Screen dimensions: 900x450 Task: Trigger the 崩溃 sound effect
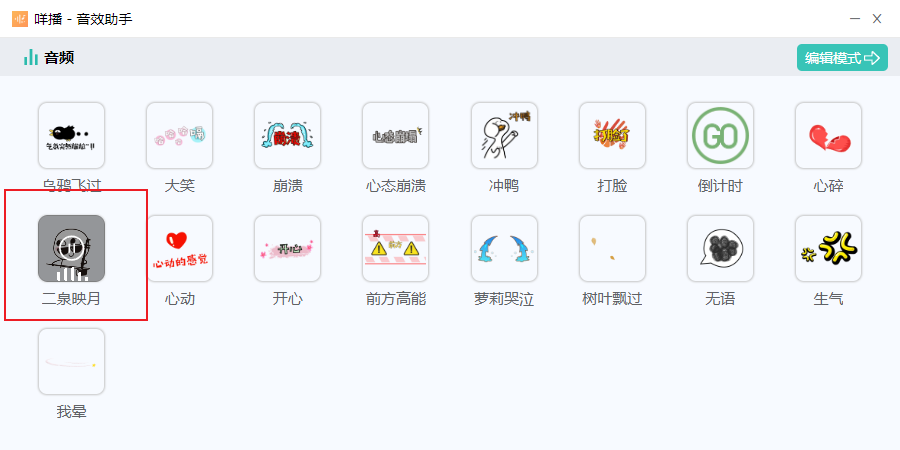287,135
